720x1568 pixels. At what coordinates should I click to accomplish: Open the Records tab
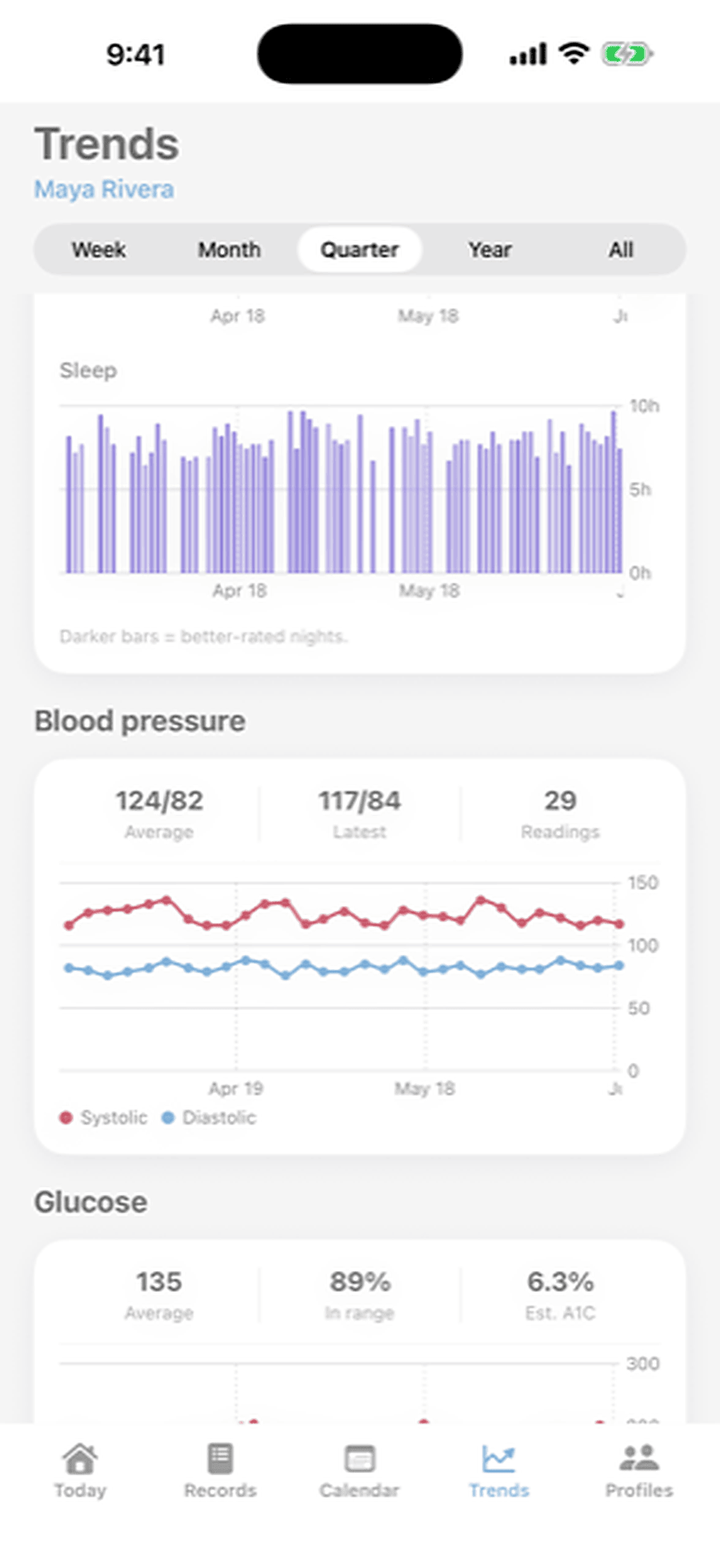point(220,1471)
